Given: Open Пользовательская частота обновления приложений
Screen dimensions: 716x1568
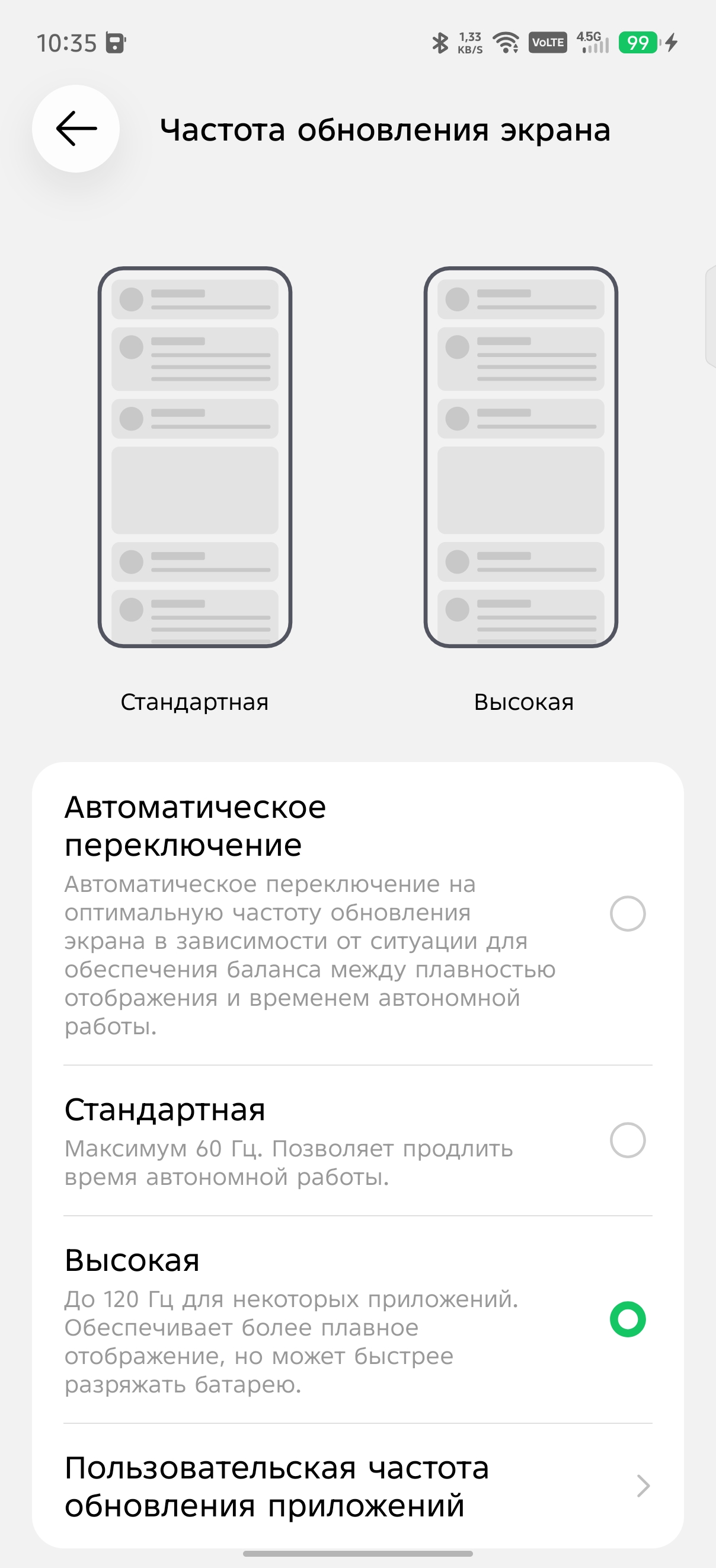Looking at the screenshot, I should coord(357,1486).
